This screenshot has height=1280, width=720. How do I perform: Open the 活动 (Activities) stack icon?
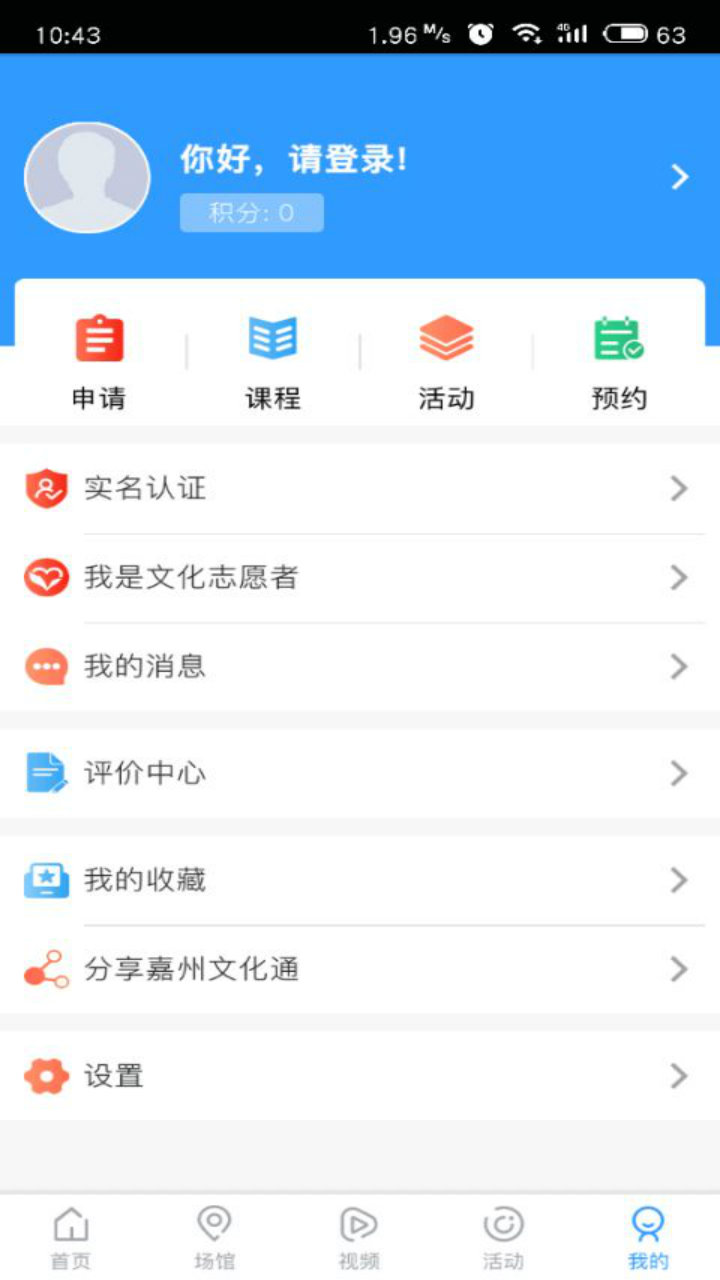pyautogui.click(x=446, y=338)
